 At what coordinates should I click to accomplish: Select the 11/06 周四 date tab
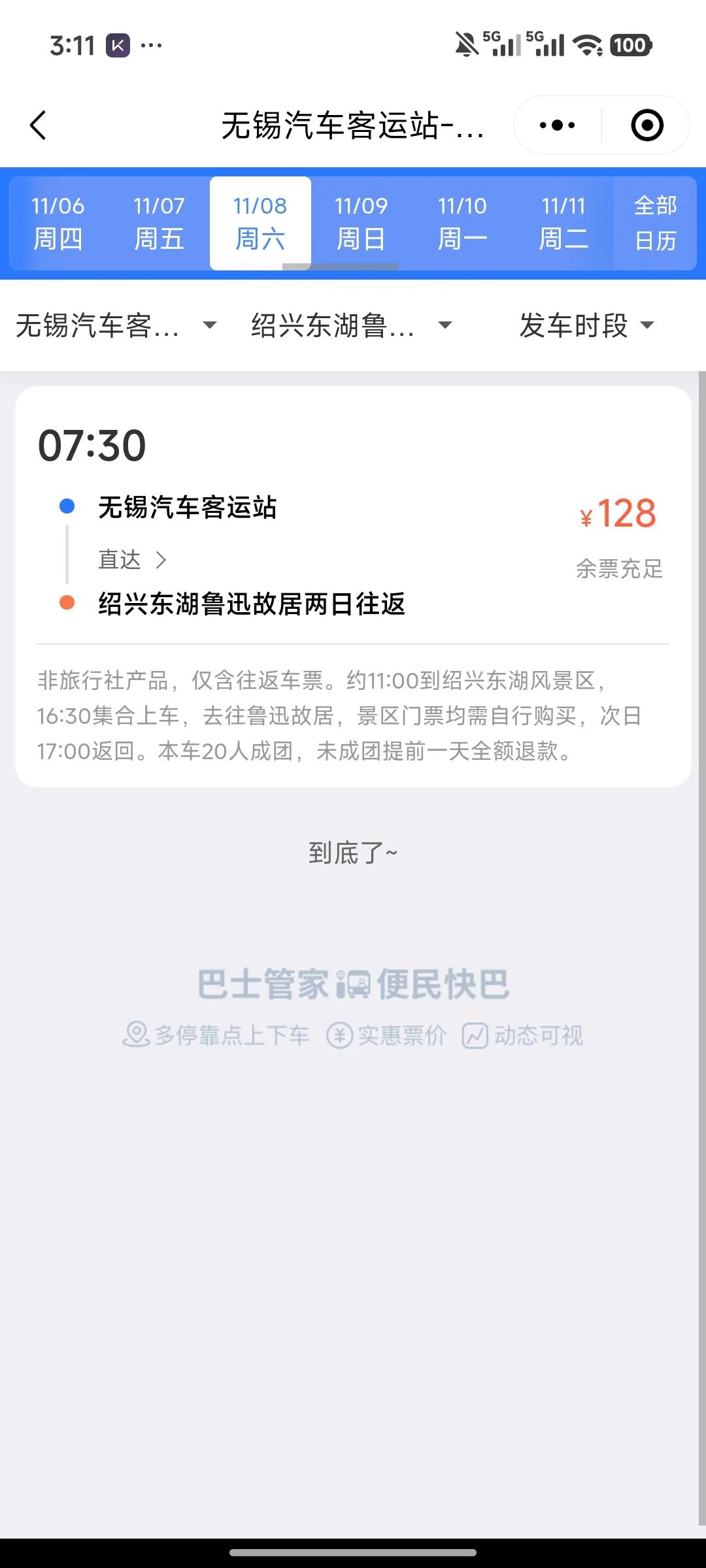(x=58, y=223)
